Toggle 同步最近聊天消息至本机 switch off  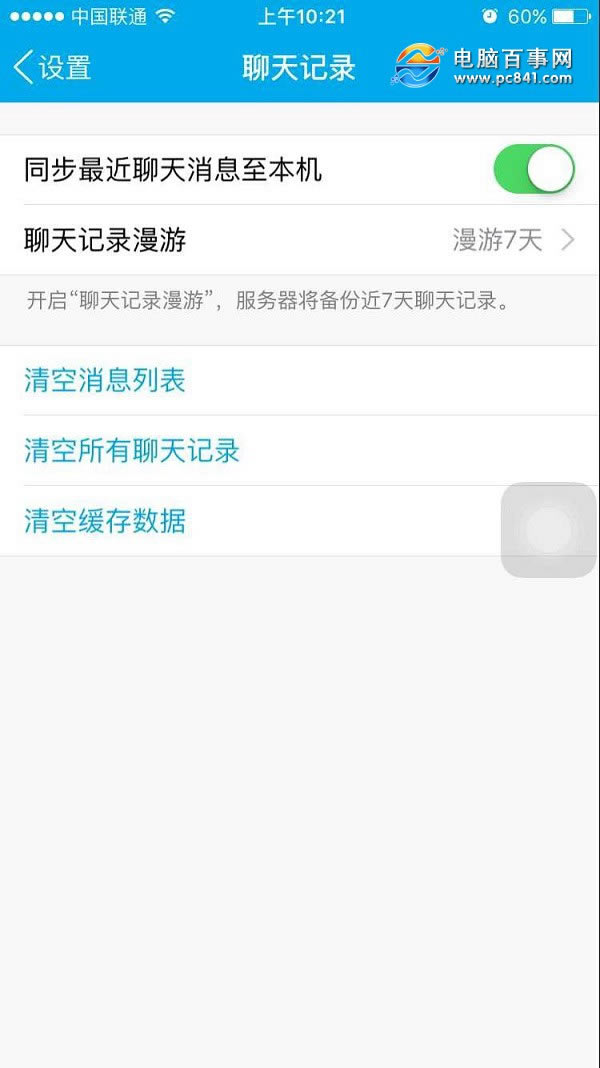pos(534,170)
